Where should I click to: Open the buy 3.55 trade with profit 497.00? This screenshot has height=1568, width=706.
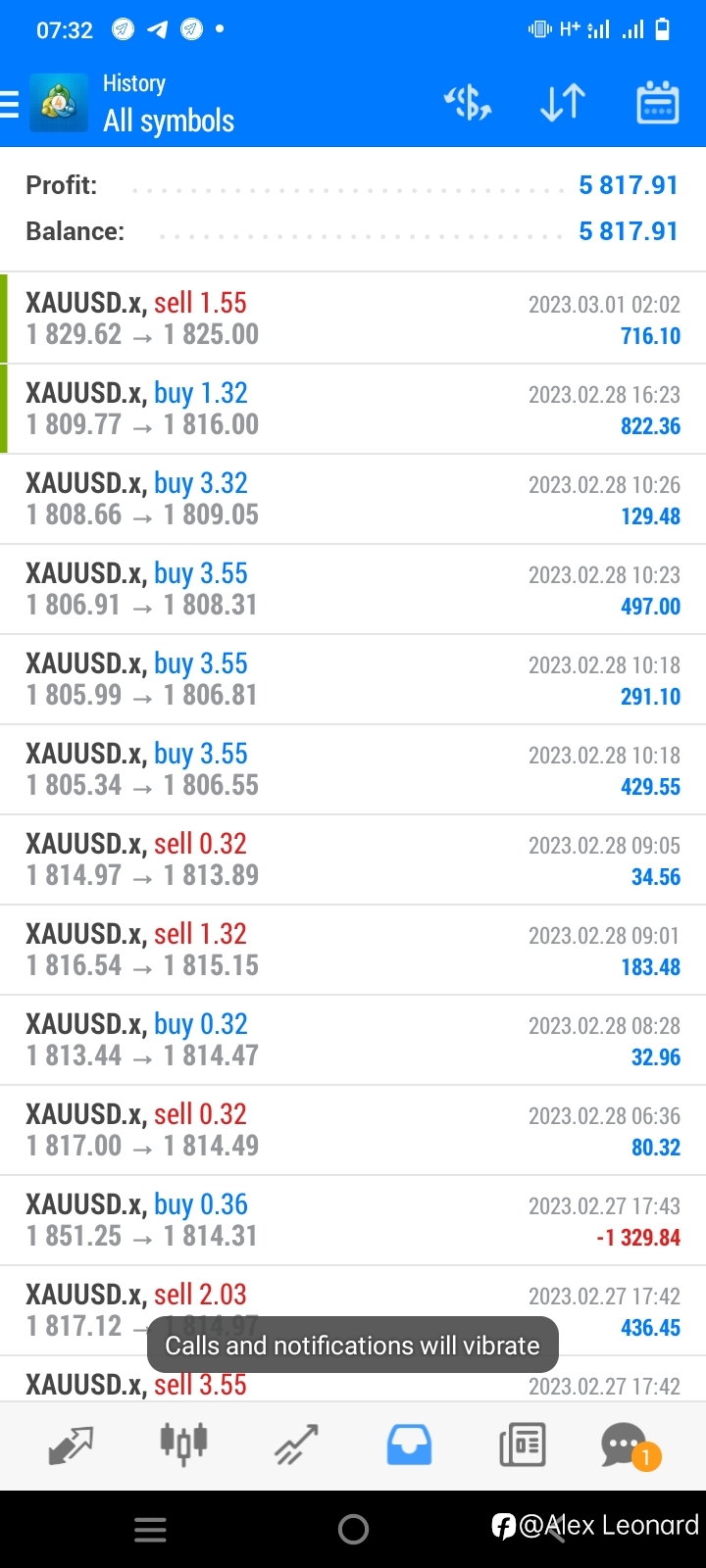click(x=353, y=589)
